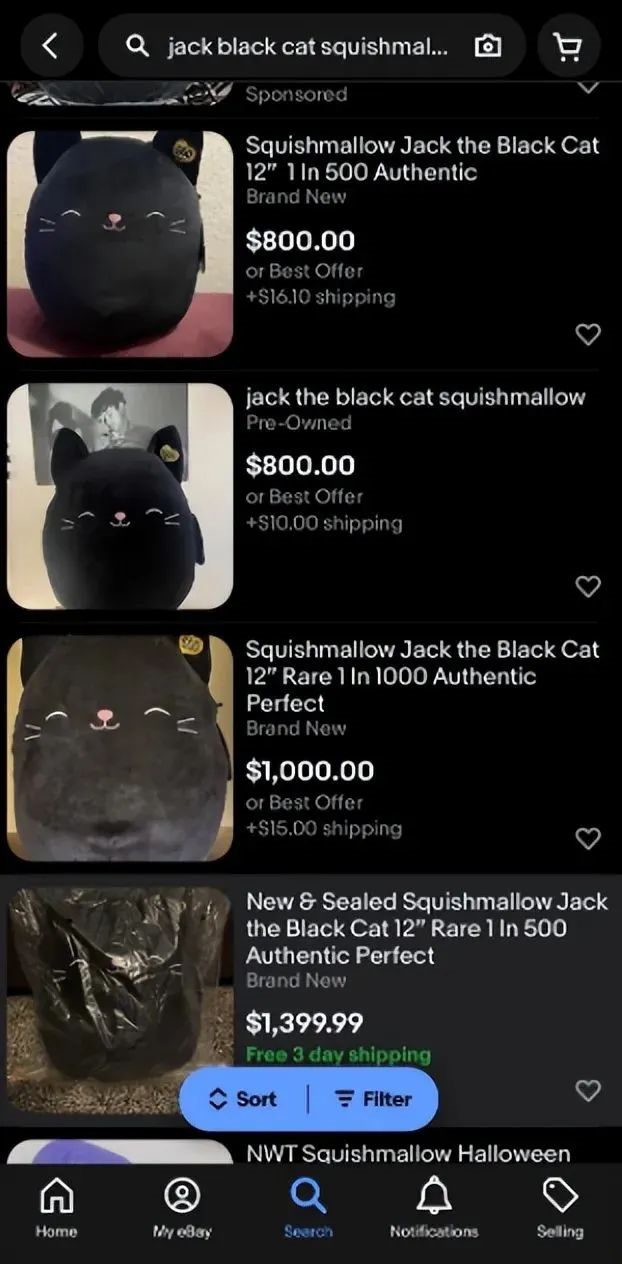Open the $800.00 Brand New 1 In 500 listing

(421, 158)
